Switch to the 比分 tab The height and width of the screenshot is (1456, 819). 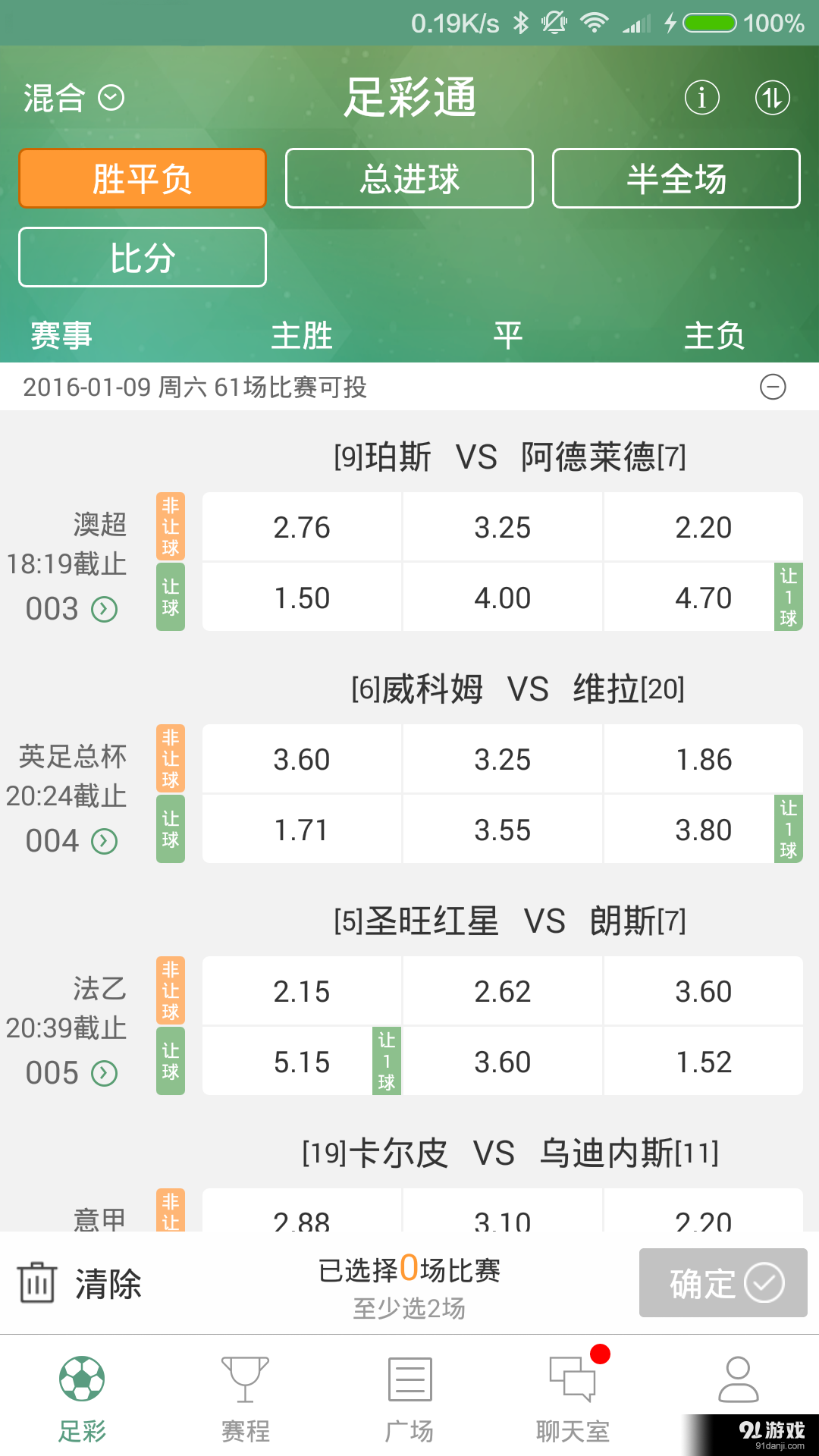(142, 257)
